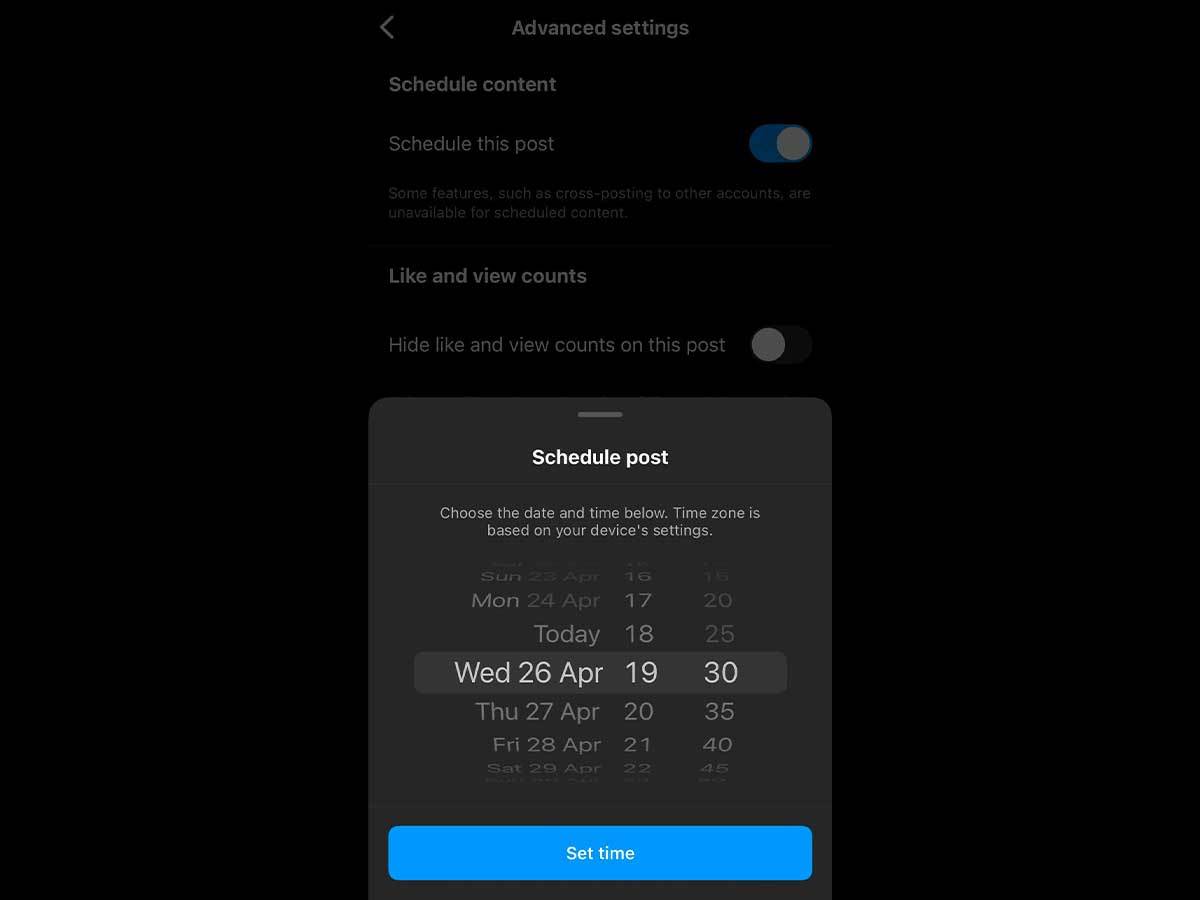Go back from Advanced settings
Viewport: 1200px width, 900px height.
(x=388, y=27)
